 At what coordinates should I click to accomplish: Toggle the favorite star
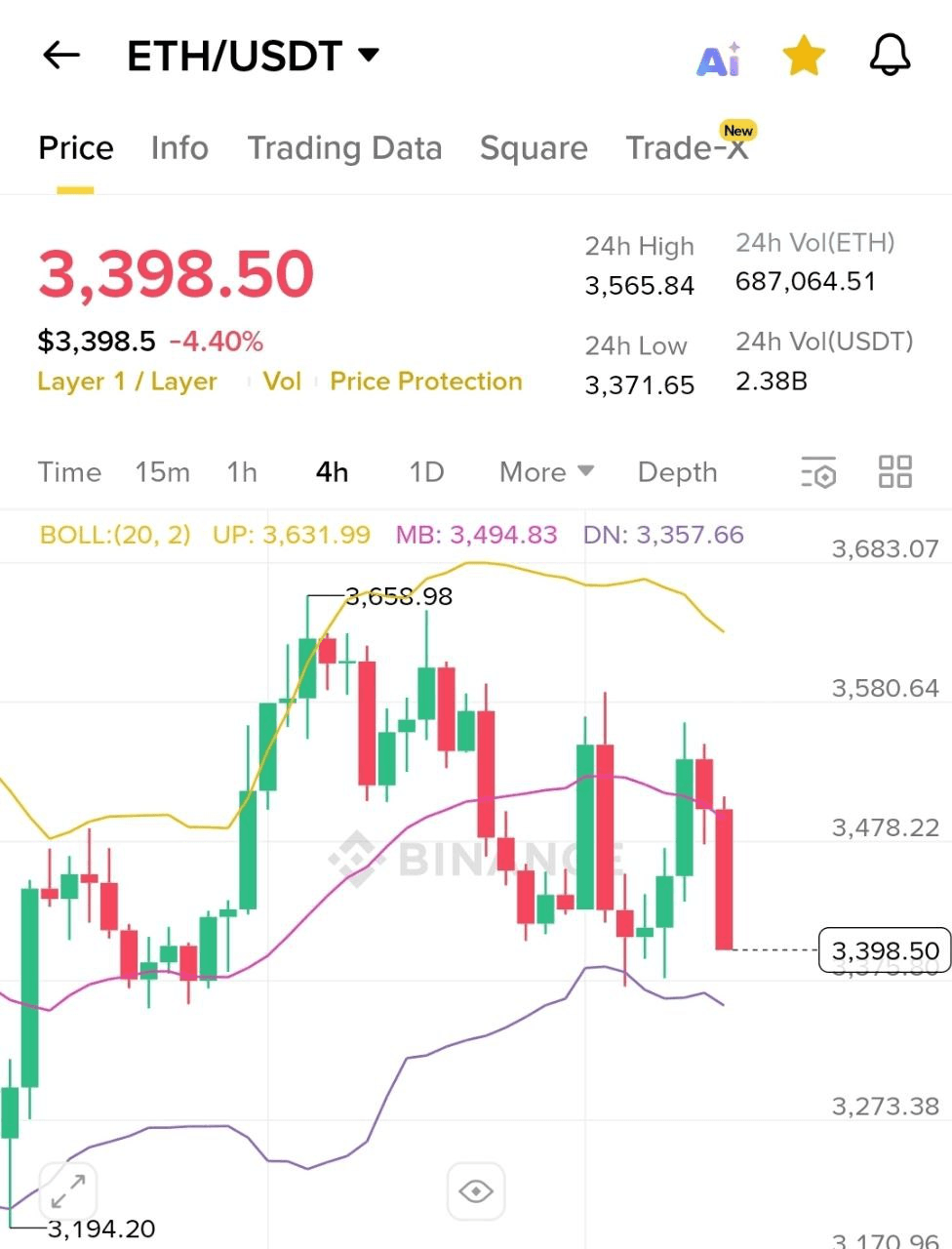[804, 56]
